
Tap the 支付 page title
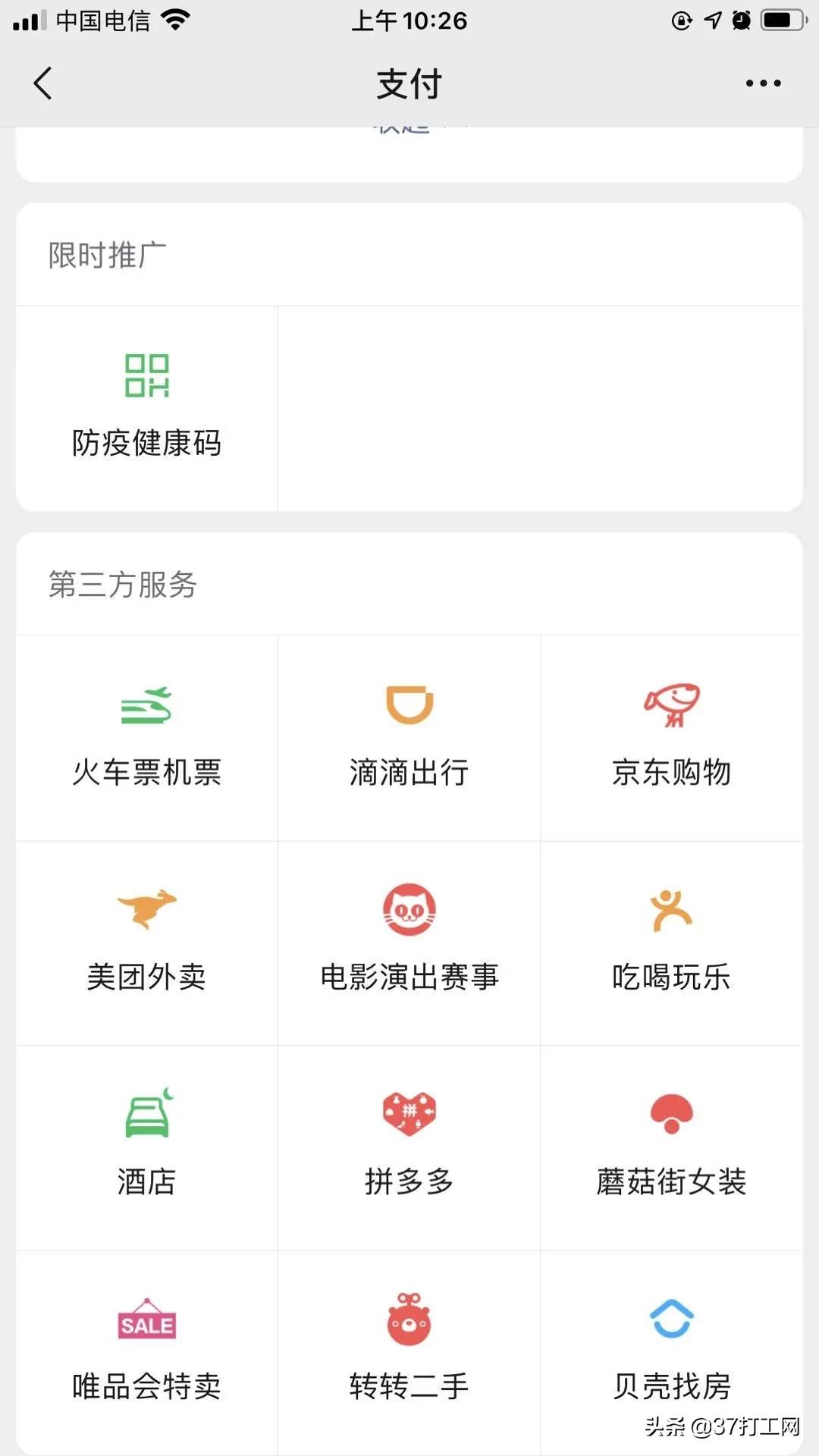pyautogui.click(x=409, y=83)
